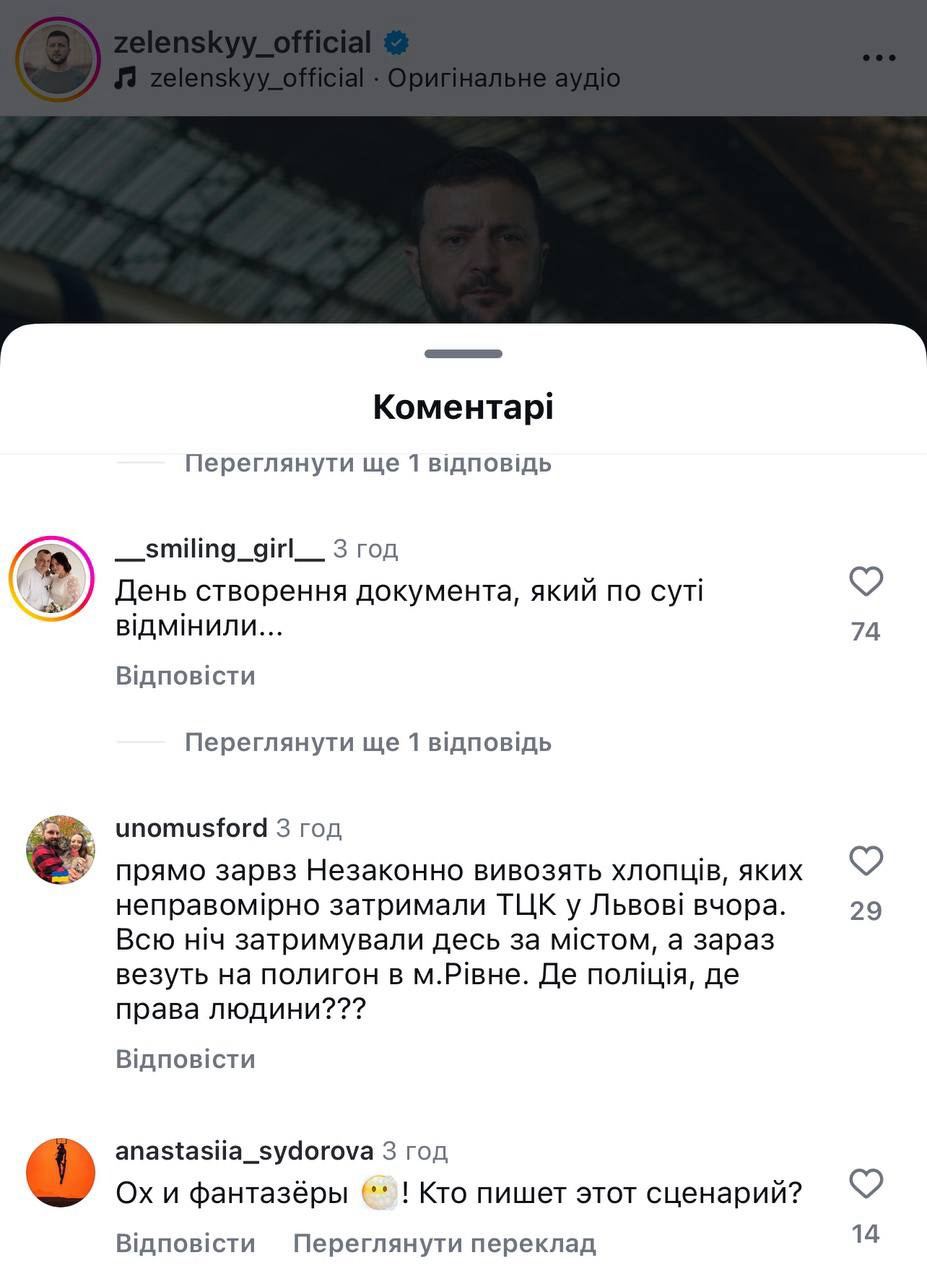Expand one more reply under __smiling_girl__'s comment
927x1280 pixels.
click(x=367, y=742)
